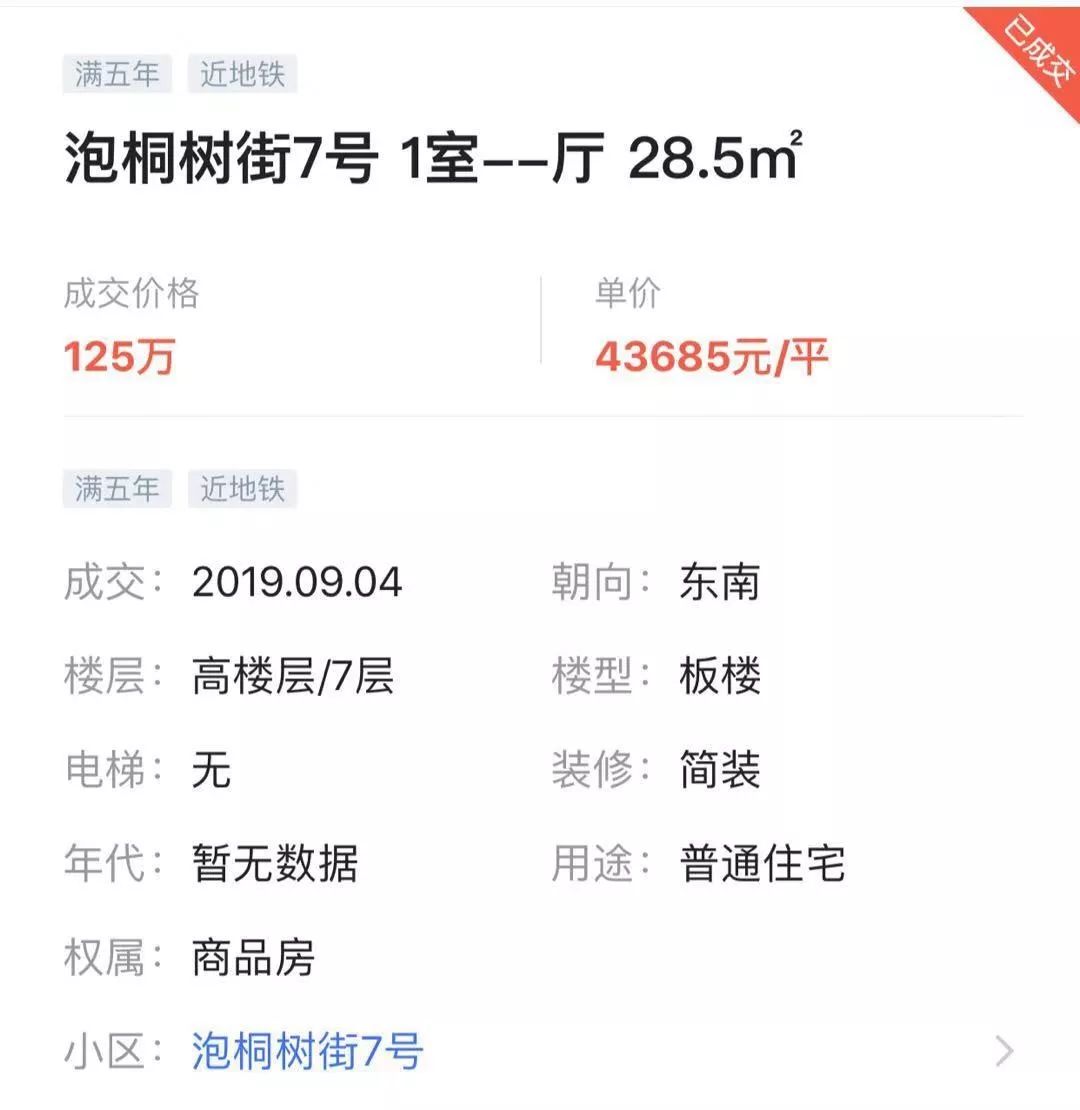Select the top 满五年 tag
The width and height of the screenshot is (1080, 1110).
click(x=118, y=74)
